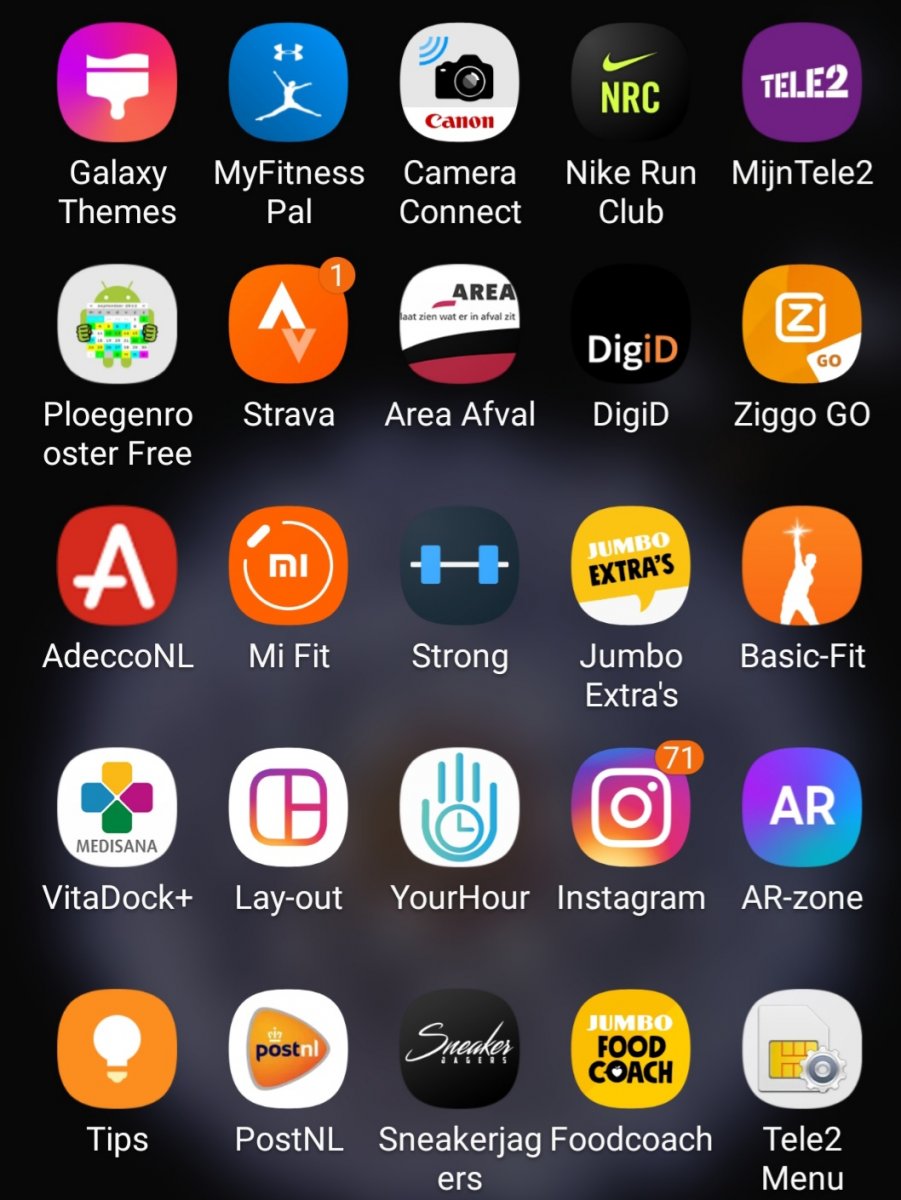Open the Galaxy Themes app
This screenshot has width=901, height=1200.
point(117,82)
